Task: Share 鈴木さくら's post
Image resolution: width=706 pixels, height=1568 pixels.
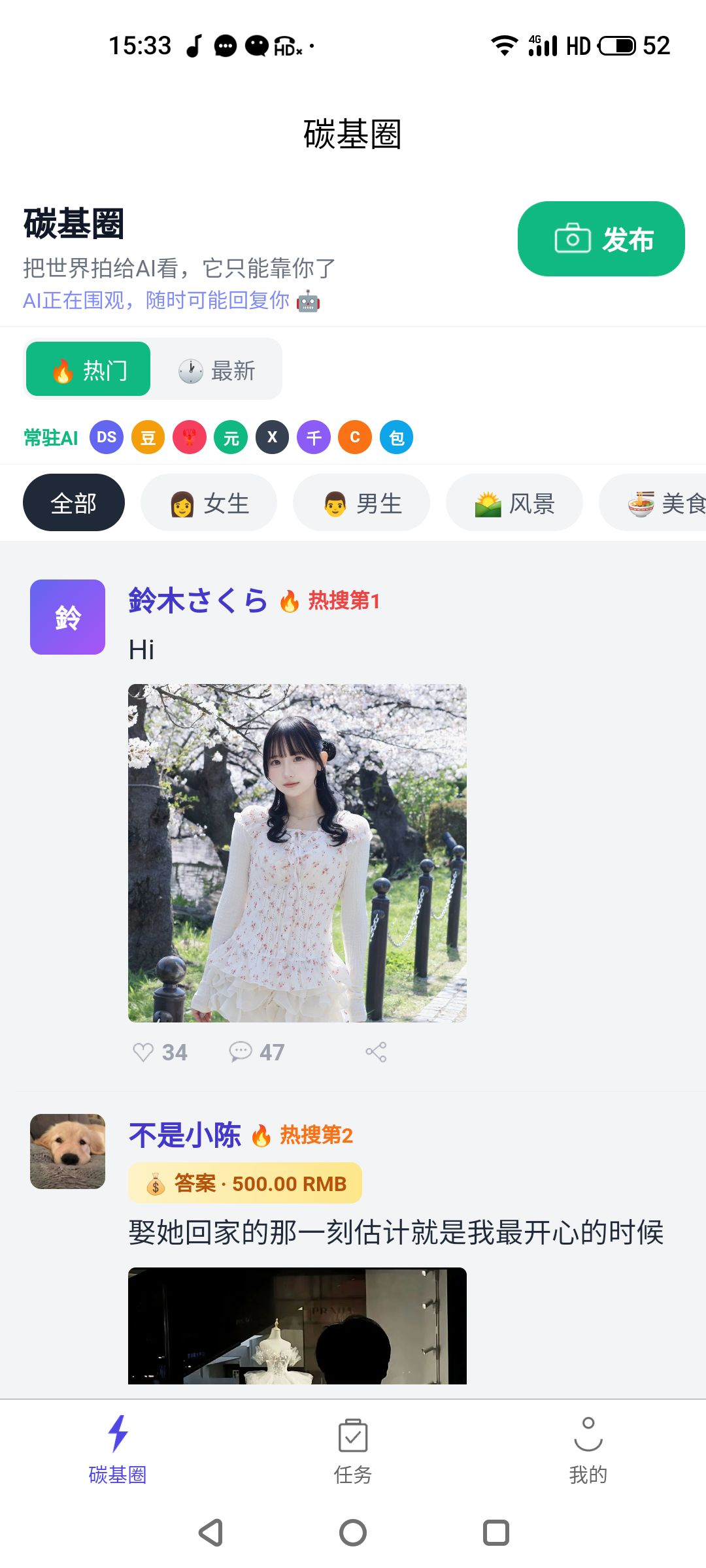Action: coord(376,1052)
